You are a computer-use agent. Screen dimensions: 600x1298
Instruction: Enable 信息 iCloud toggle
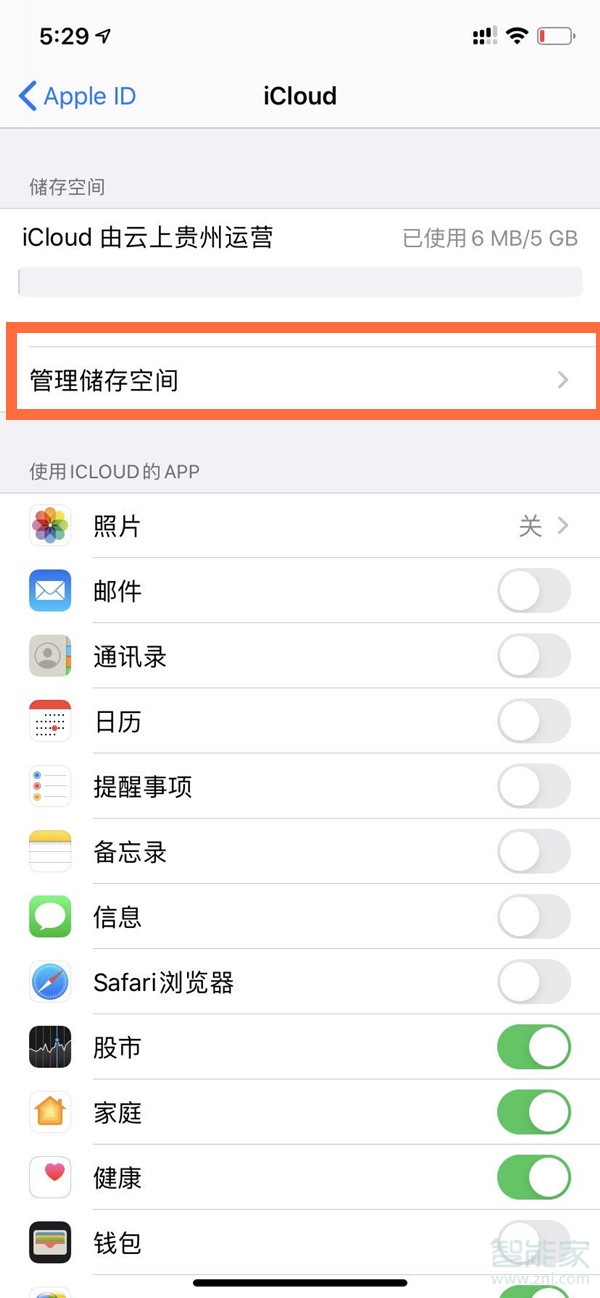[x=534, y=917]
